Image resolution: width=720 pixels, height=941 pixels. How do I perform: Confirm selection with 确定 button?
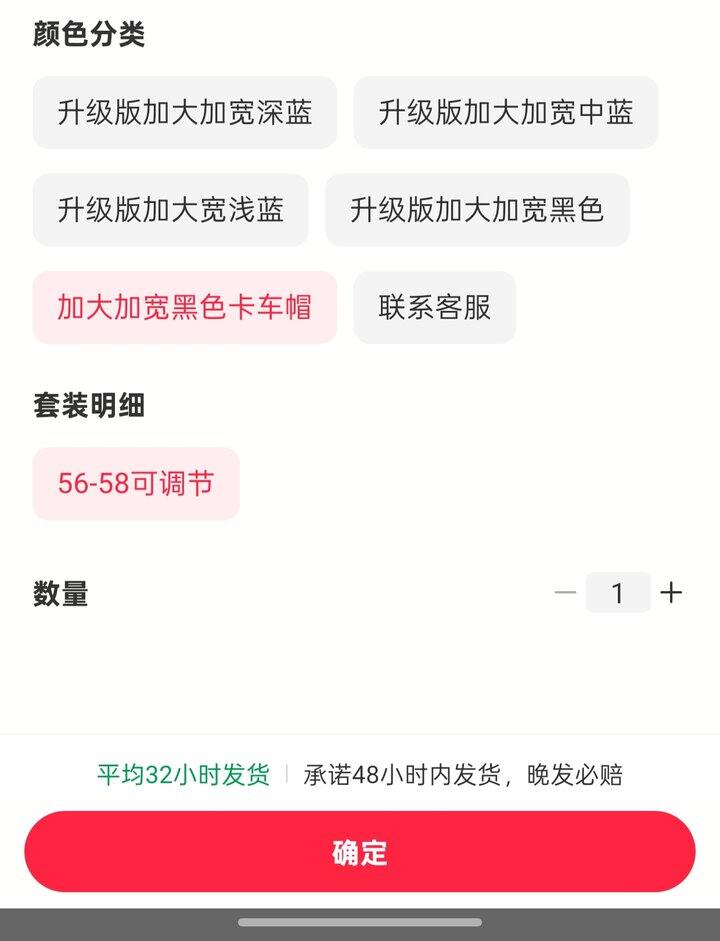pyautogui.click(x=360, y=852)
